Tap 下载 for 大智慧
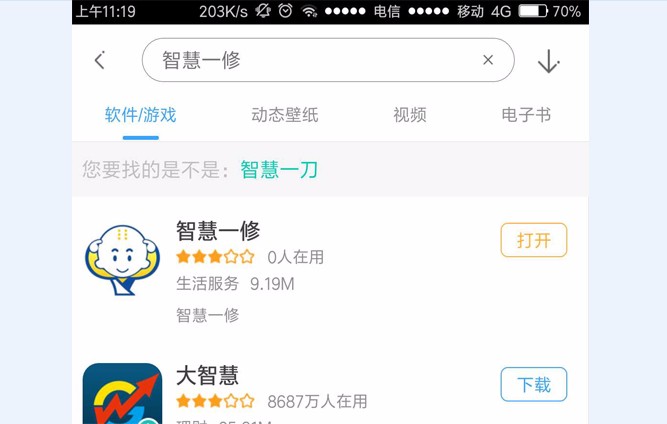 (533, 384)
